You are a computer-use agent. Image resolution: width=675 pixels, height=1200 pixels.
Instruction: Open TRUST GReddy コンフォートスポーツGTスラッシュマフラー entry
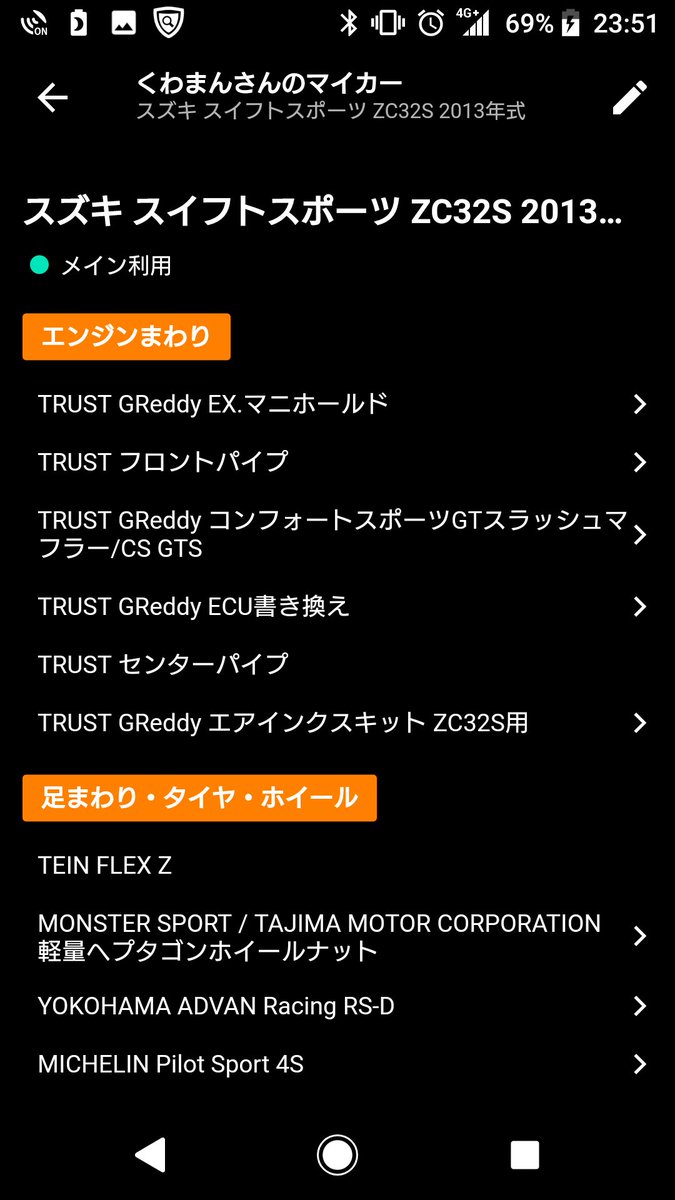coord(337,534)
